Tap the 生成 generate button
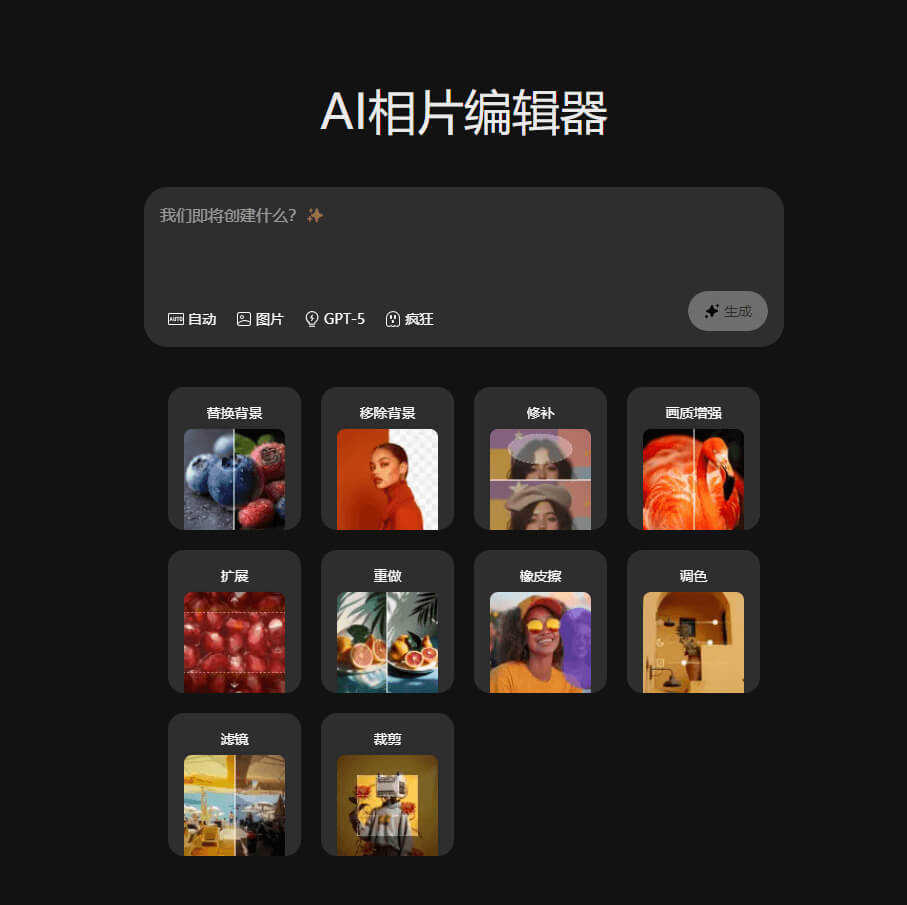The image size is (907, 905). 728,311
